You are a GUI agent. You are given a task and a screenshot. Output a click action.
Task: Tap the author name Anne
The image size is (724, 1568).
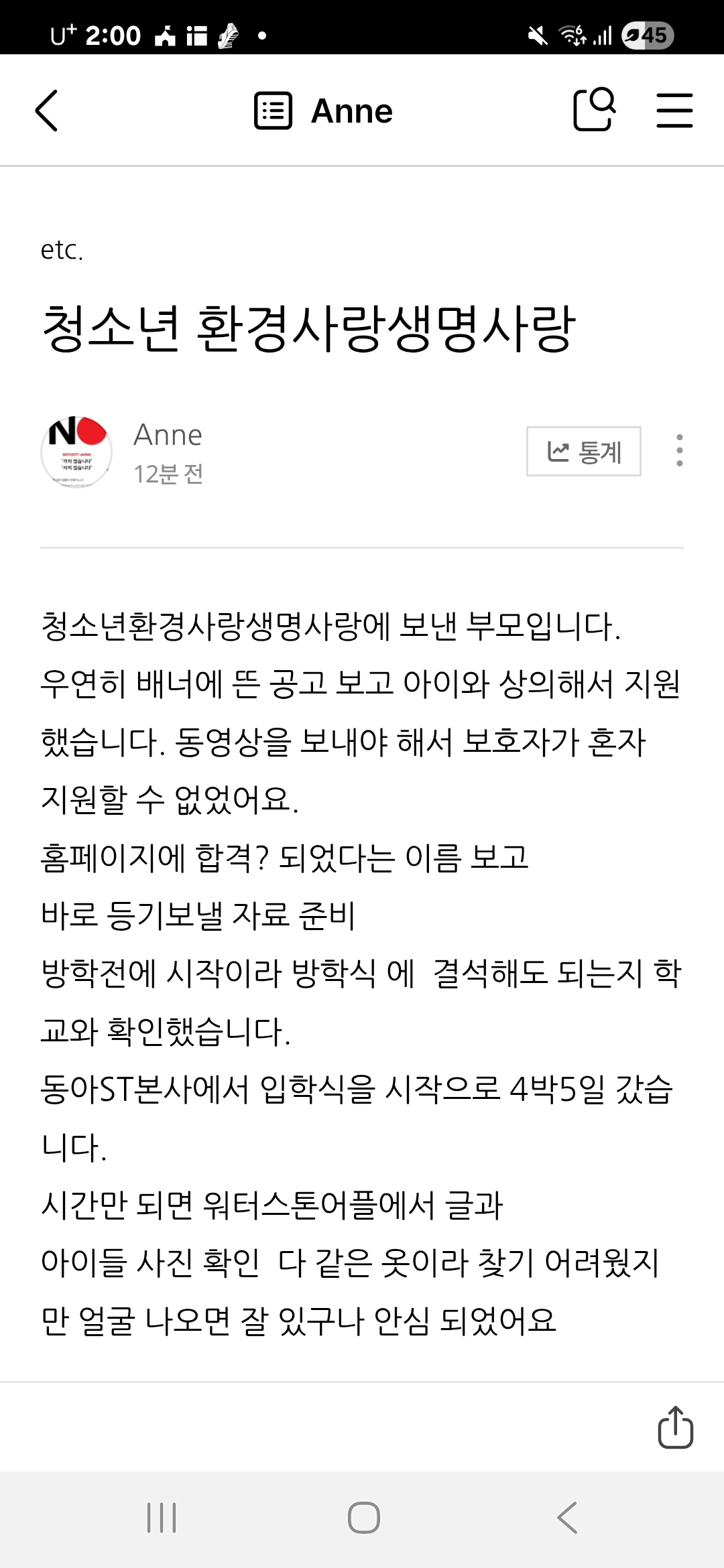tap(168, 436)
